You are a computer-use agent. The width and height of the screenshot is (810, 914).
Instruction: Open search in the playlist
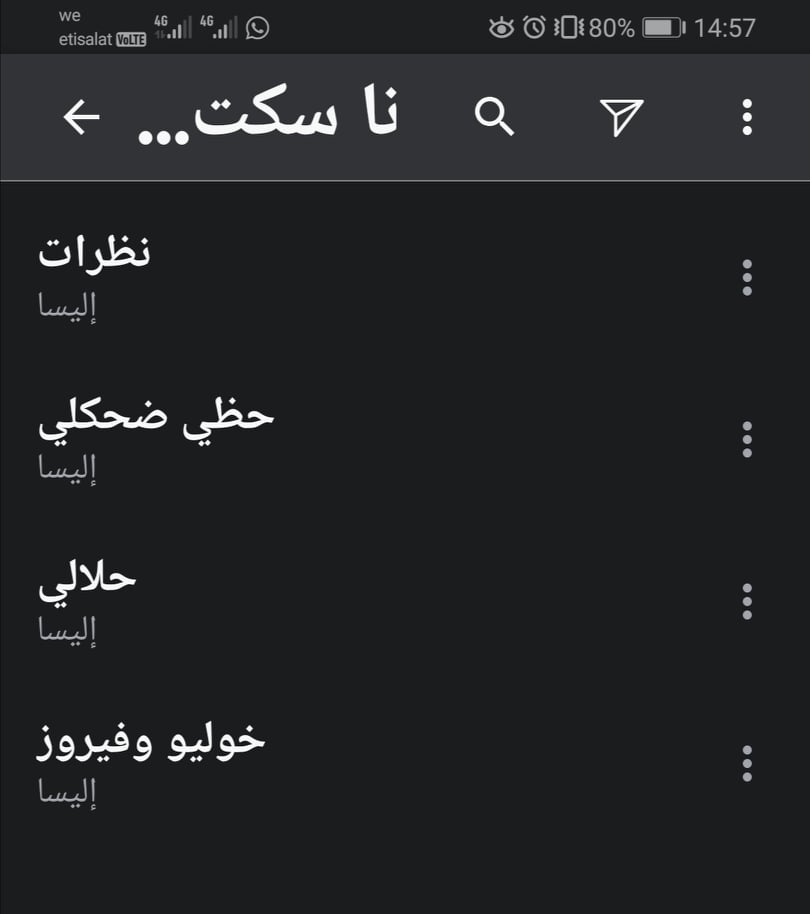click(494, 118)
